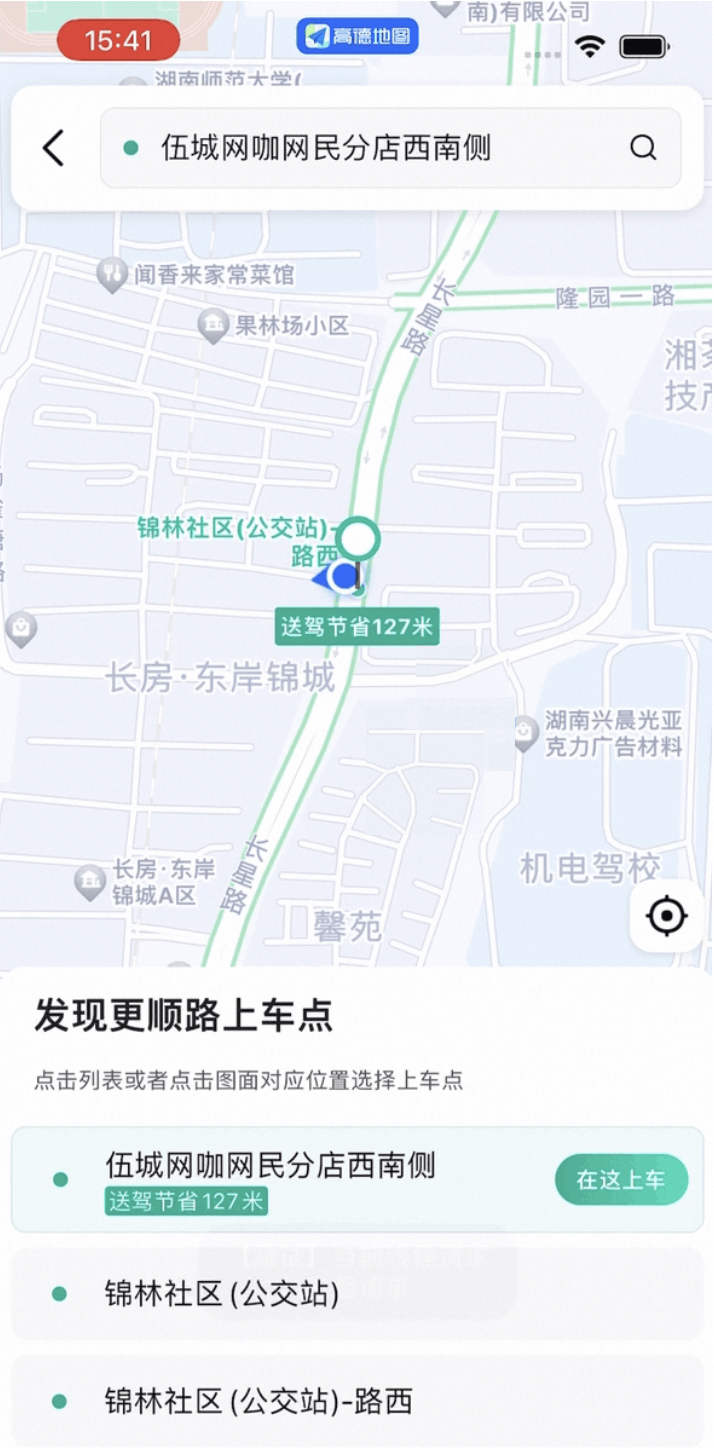Tap the search magnifier icon
The width and height of the screenshot is (714, 1448).
click(x=643, y=148)
